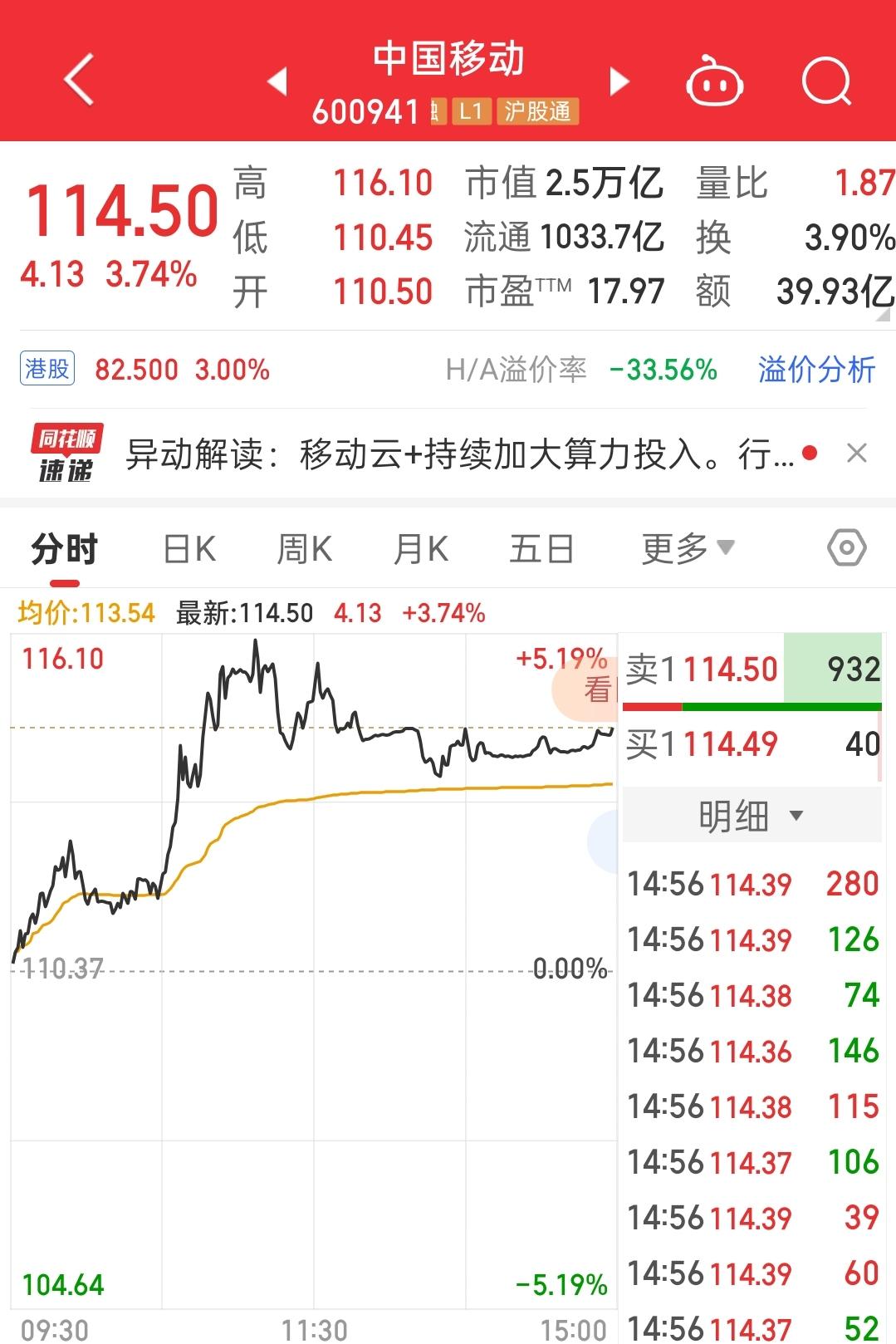This screenshot has height=1344, width=896.
Task: Expand the 更多 chart options
Action: tap(688, 549)
